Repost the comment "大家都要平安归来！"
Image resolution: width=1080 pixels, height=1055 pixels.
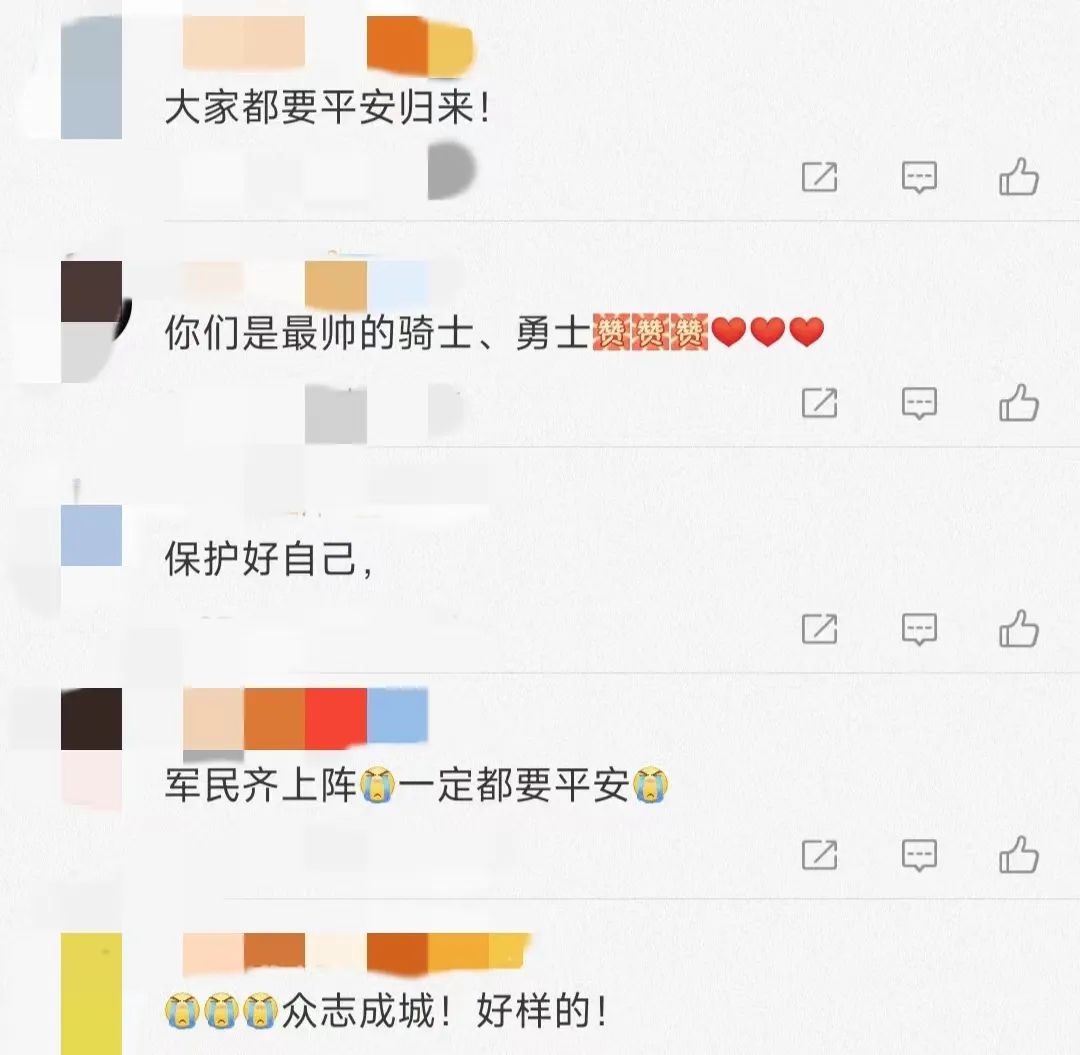(x=819, y=178)
